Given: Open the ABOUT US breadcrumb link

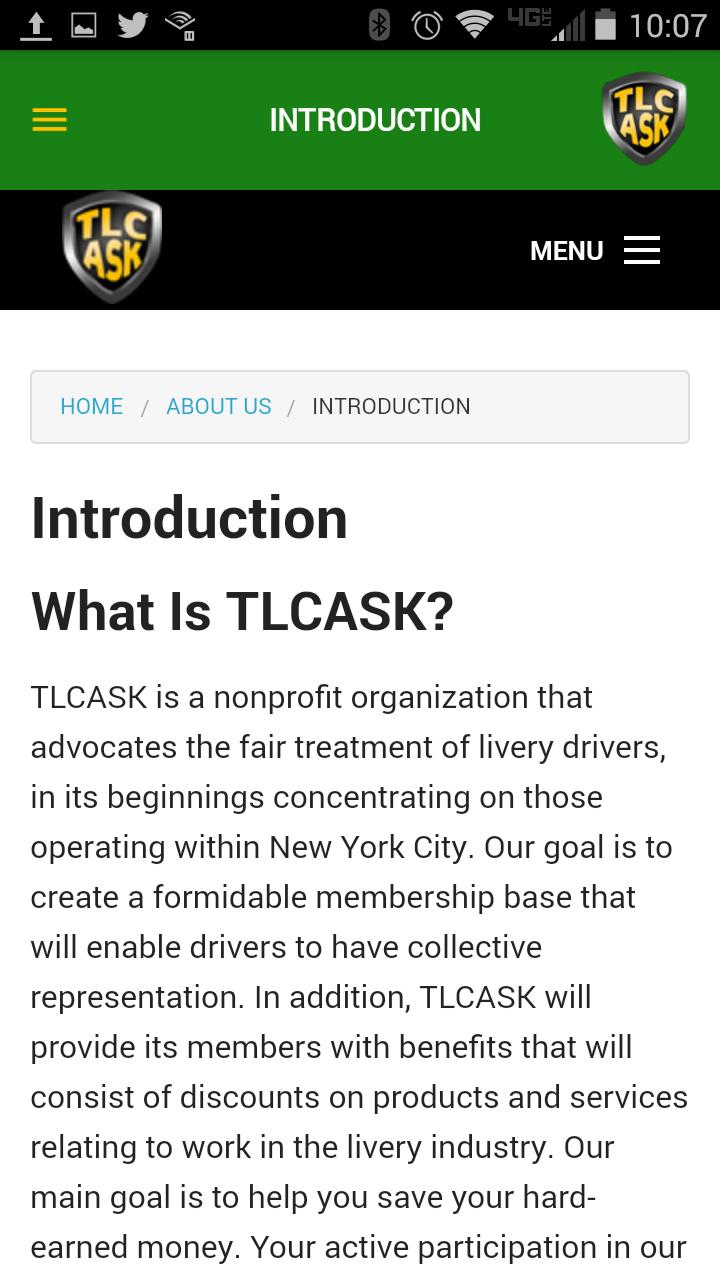Looking at the screenshot, I should [x=218, y=406].
